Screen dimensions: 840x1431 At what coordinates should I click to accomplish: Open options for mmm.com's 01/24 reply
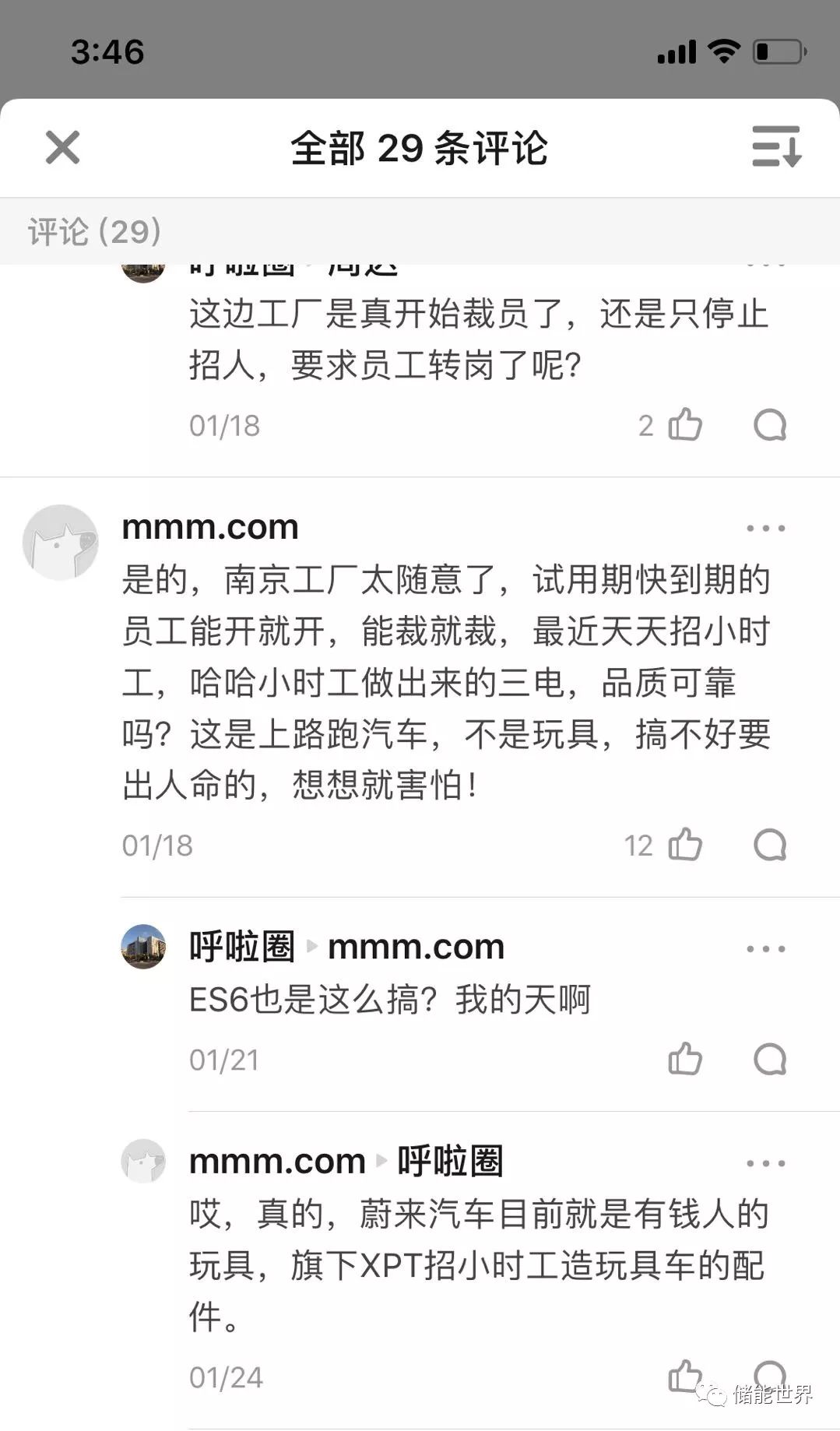pos(766,1163)
